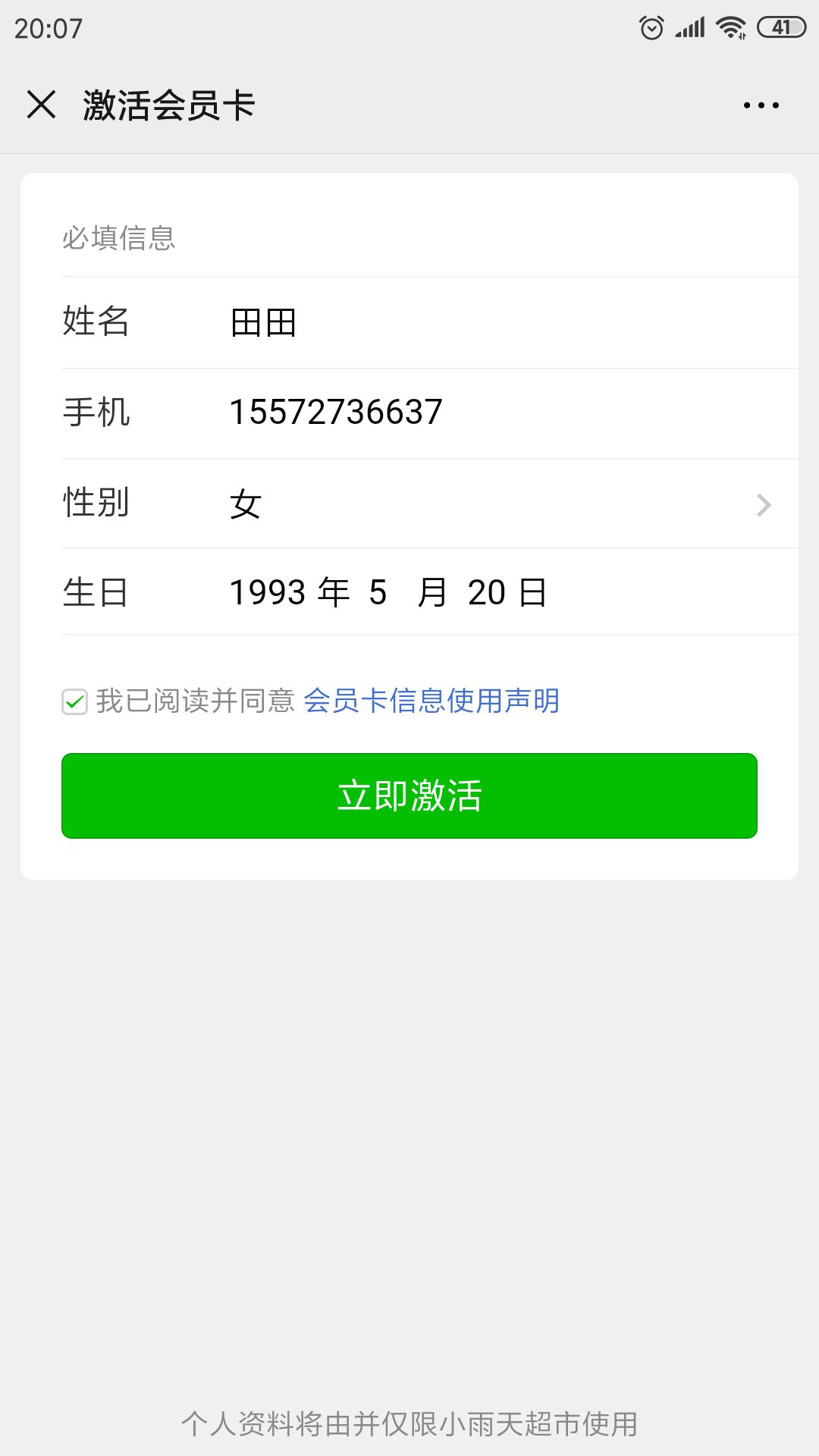The height and width of the screenshot is (1456, 819).
Task: Tap the 激活会员卡 title text
Action: [x=168, y=105]
